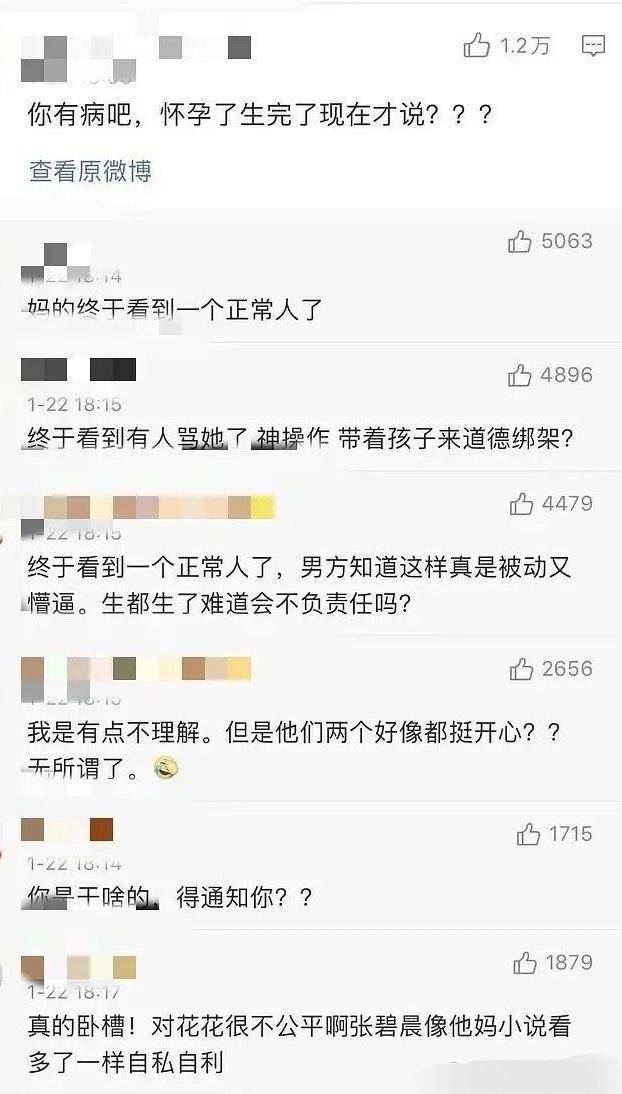This screenshot has width=622, height=1094.
Task: Open the 查看原微博 link
Action: [90, 171]
